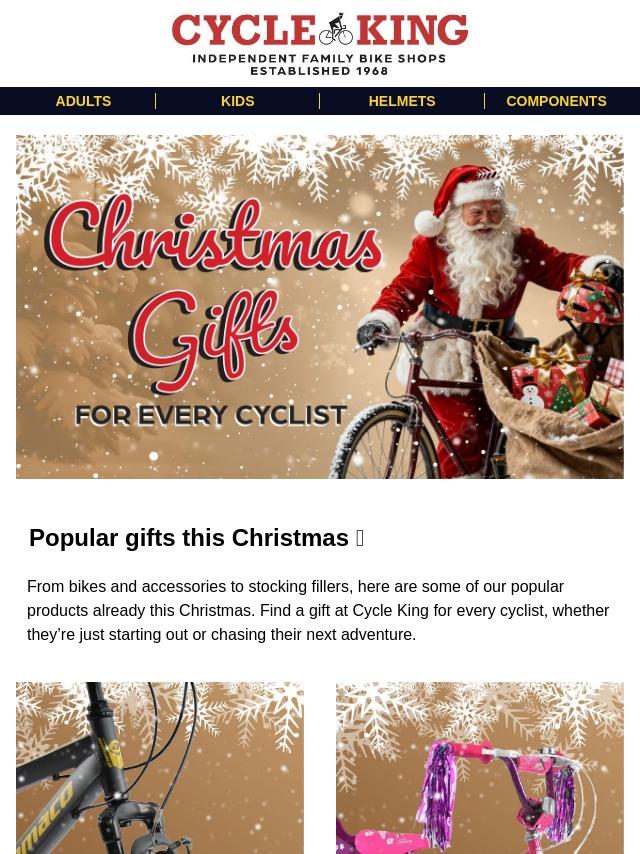This screenshot has width=640, height=854.
Task: View the grey mountain bike product card
Action: [x=160, y=768]
